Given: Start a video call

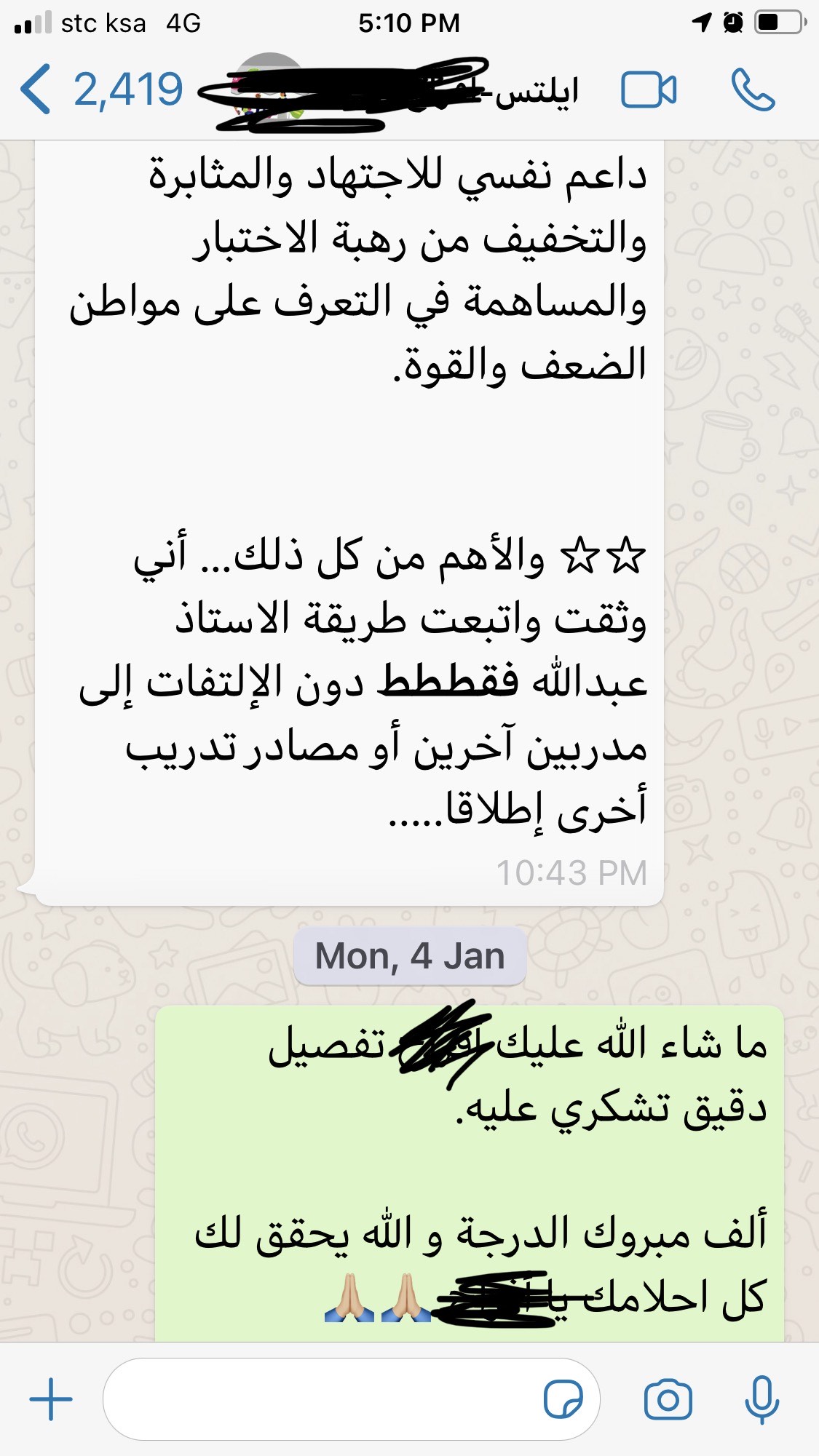Looking at the screenshot, I should click(x=648, y=90).
